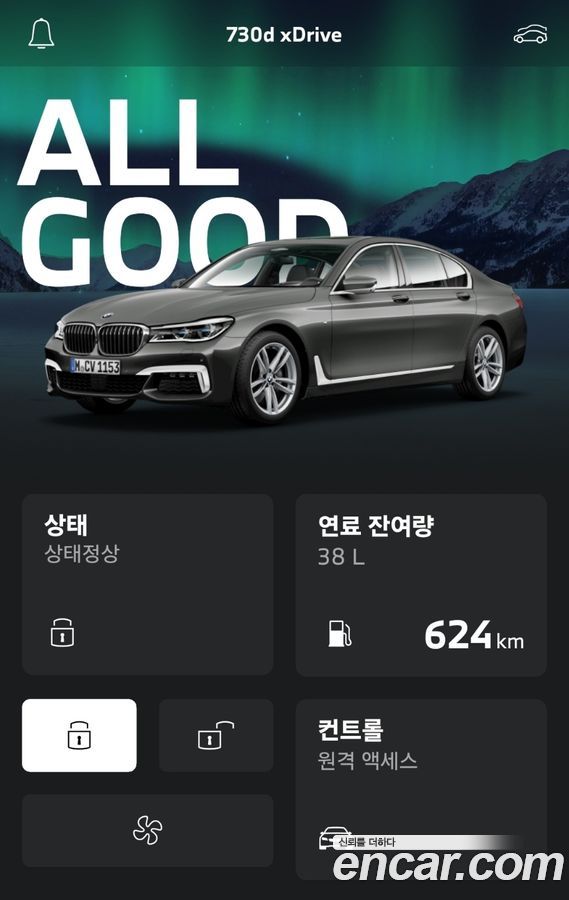Open the 상태 status card
The width and height of the screenshot is (569, 900).
coord(148,584)
